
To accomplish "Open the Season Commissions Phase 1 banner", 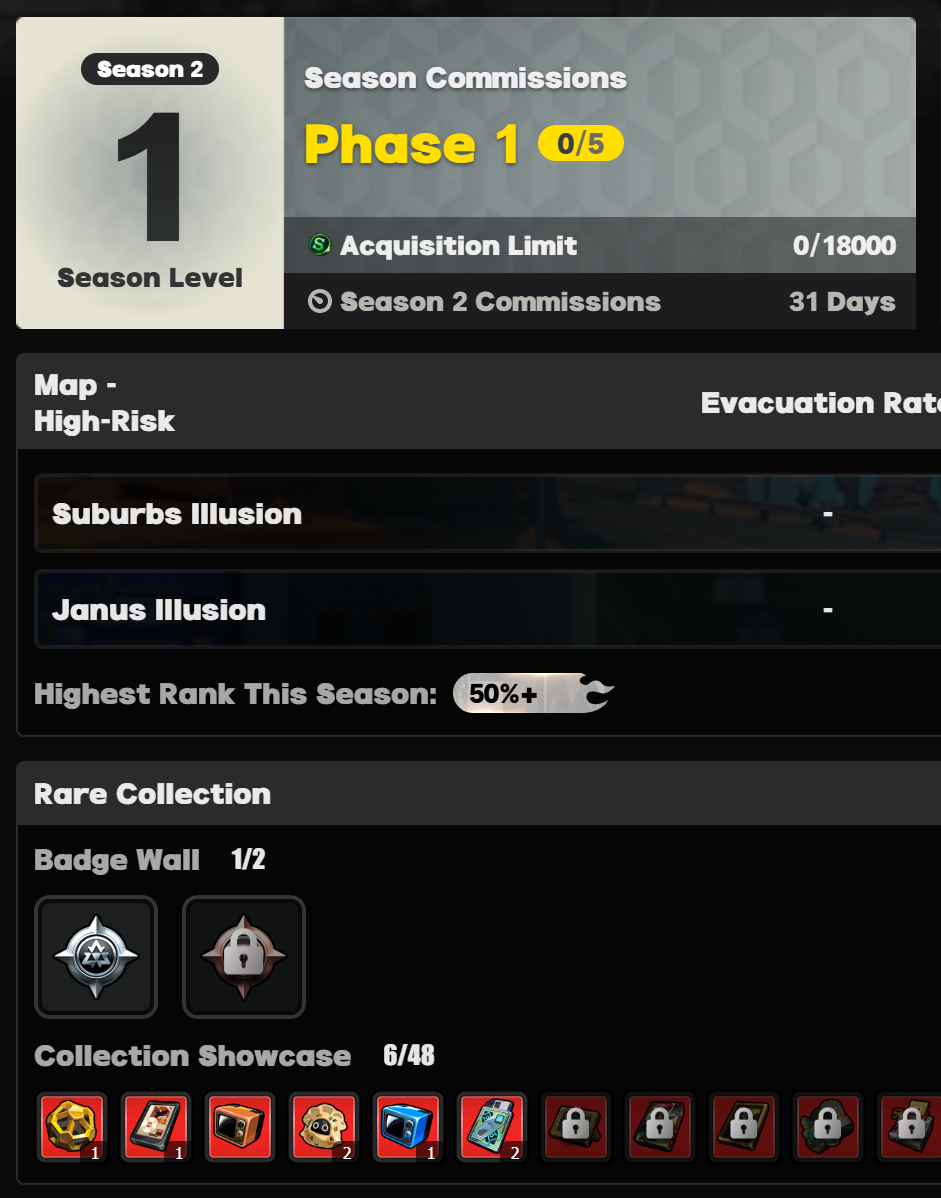I will [600, 117].
